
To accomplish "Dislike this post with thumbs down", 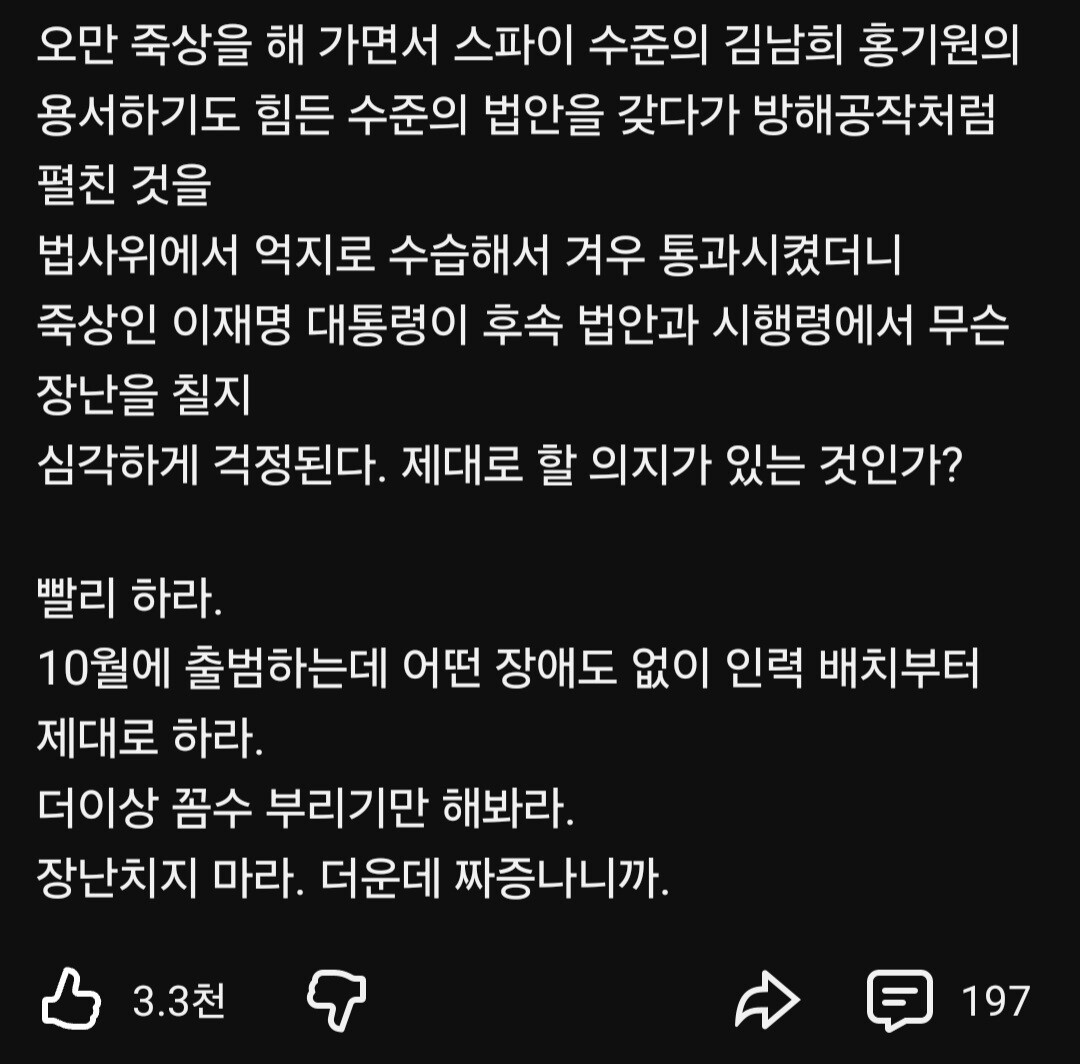I will [336, 1000].
